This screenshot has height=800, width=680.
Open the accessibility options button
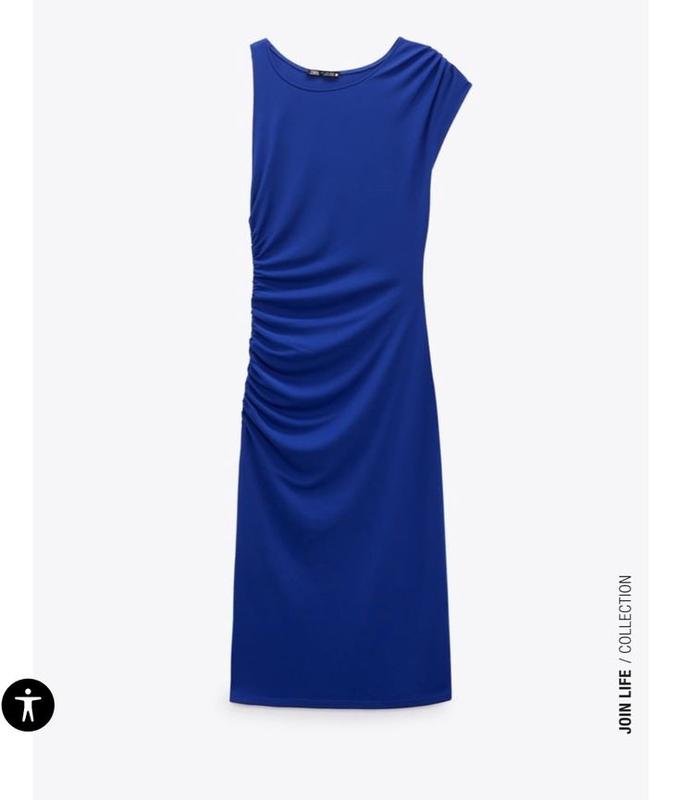[x=28, y=704]
